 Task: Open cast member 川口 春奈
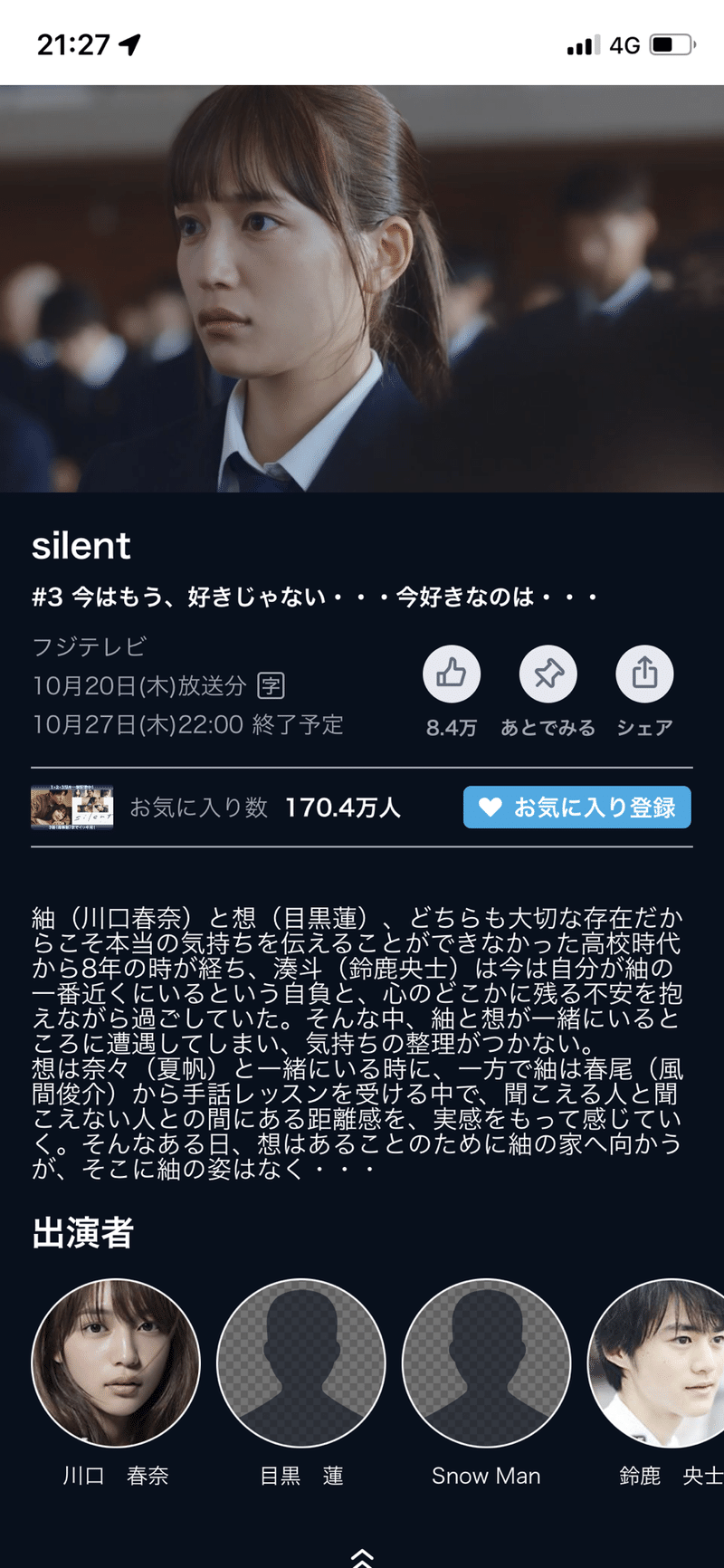[x=116, y=1362]
